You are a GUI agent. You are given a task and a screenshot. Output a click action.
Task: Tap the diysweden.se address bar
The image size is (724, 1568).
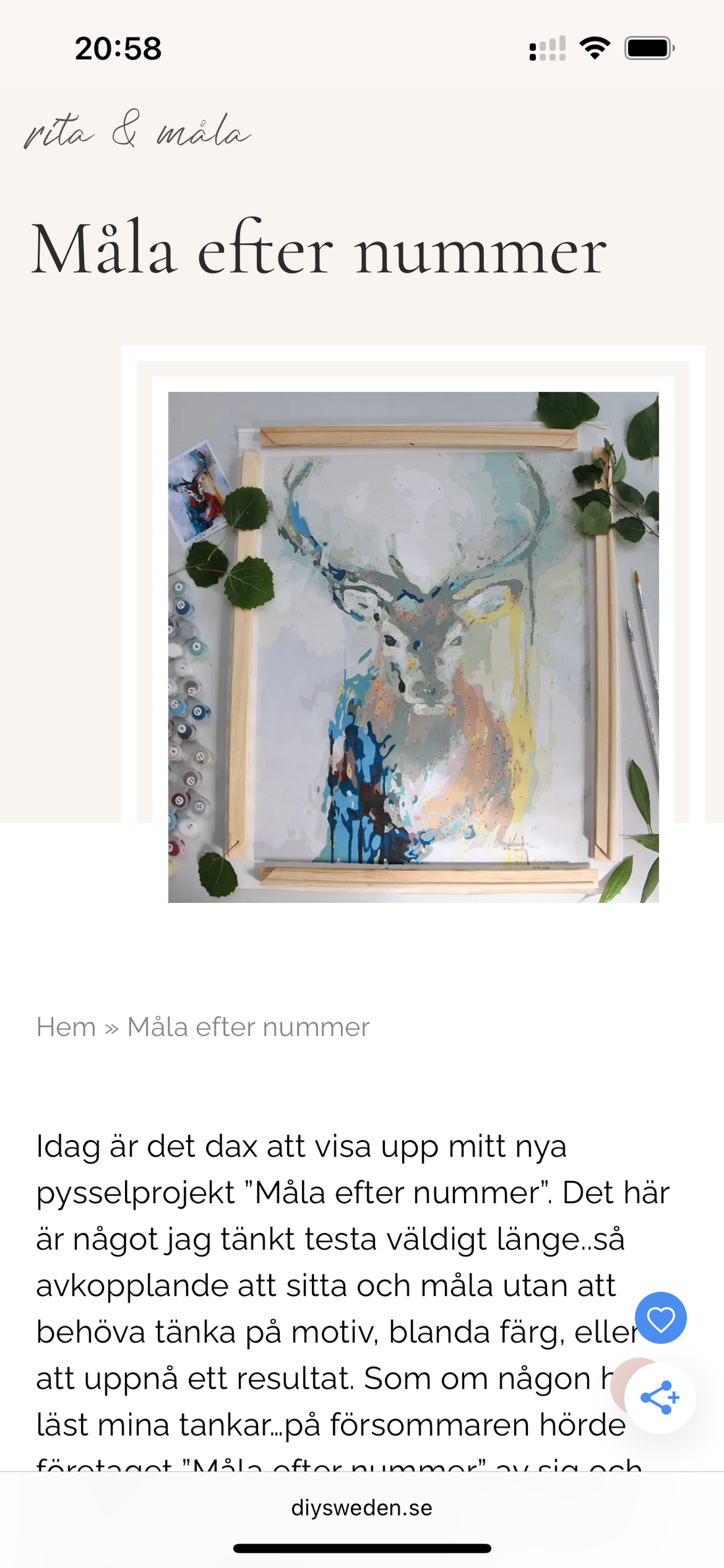tap(361, 1508)
